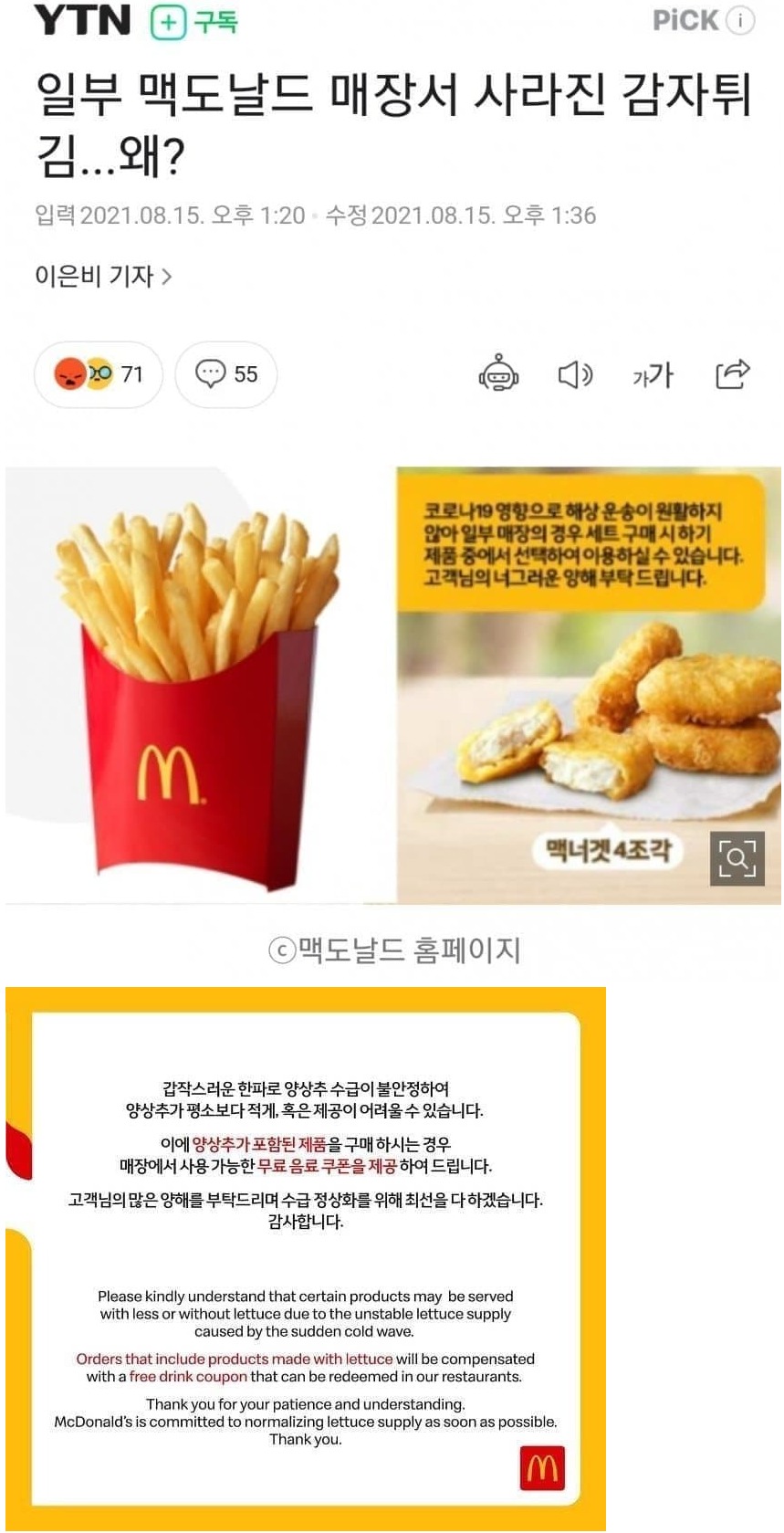Adjust the font size with the 가가 icon
The width and height of the screenshot is (784, 1533).
coord(653,374)
